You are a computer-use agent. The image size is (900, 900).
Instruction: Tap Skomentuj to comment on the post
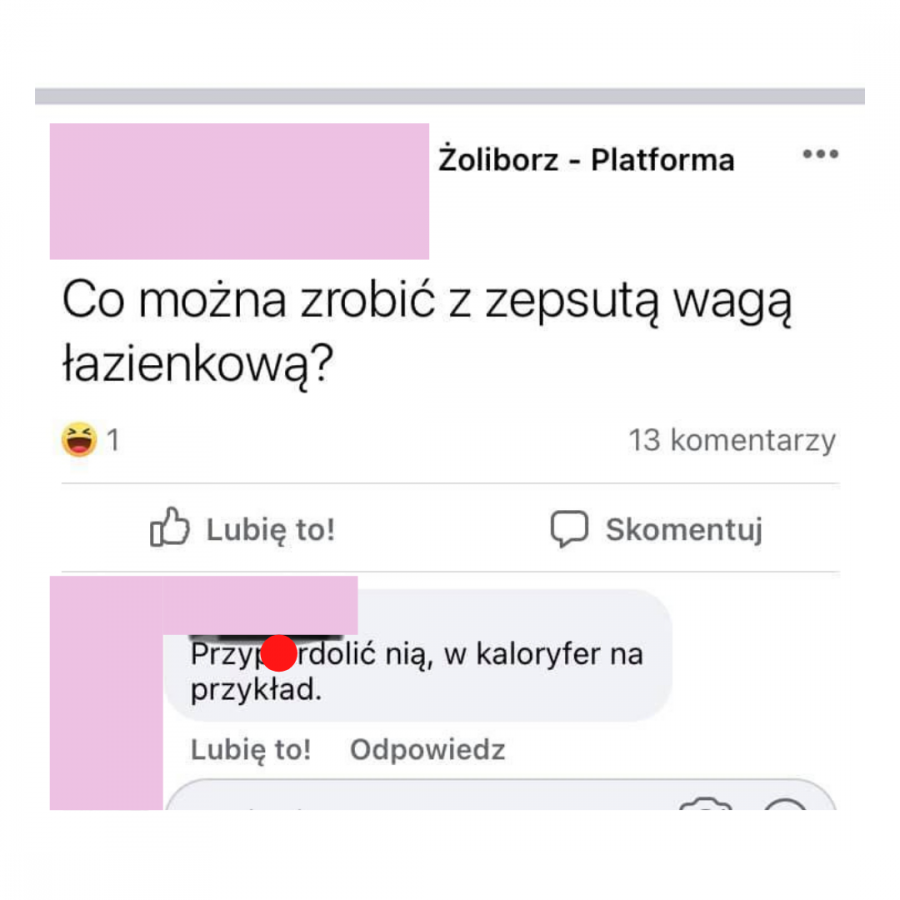point(657,529)
